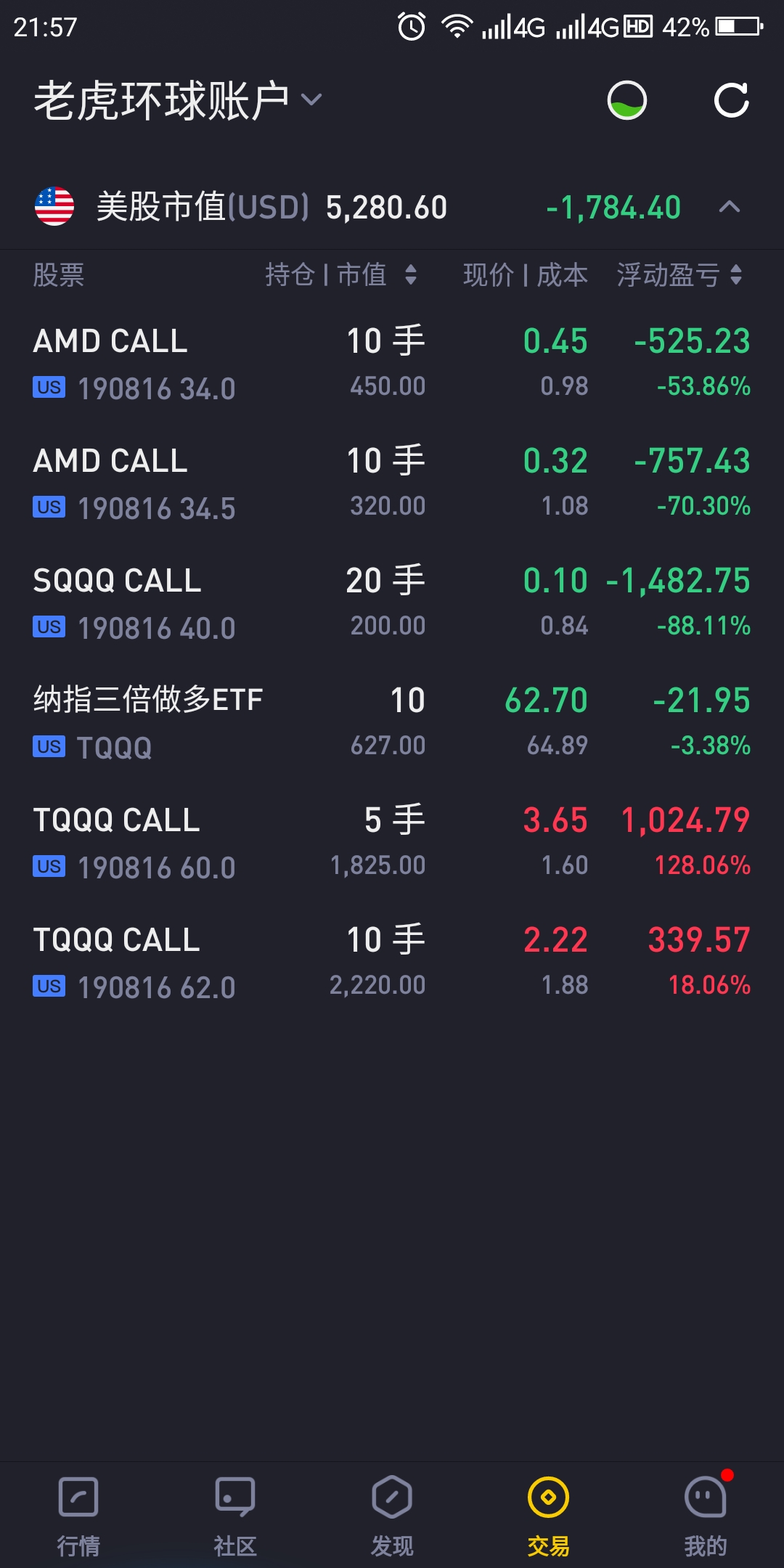Screen dimensions: 784x1568
Task: Refresh the account positions
Action: pyautogui.click(x=731, y=100)
